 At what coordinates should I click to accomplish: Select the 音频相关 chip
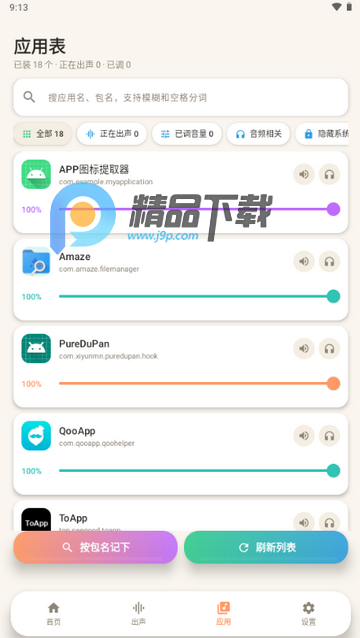[x=258, y=134]
